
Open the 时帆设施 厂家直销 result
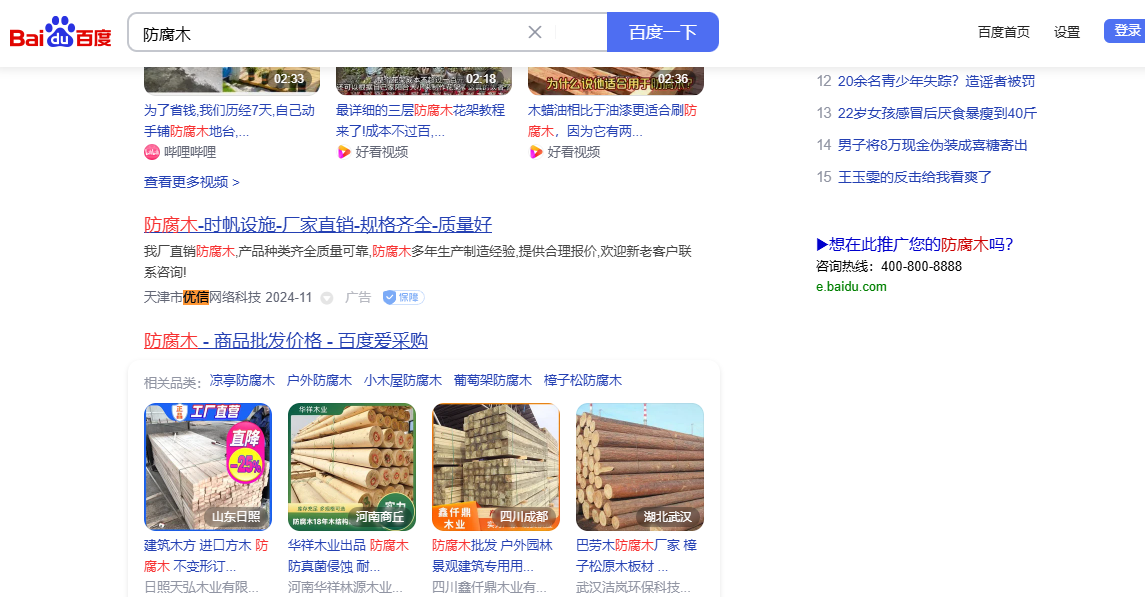318,224
